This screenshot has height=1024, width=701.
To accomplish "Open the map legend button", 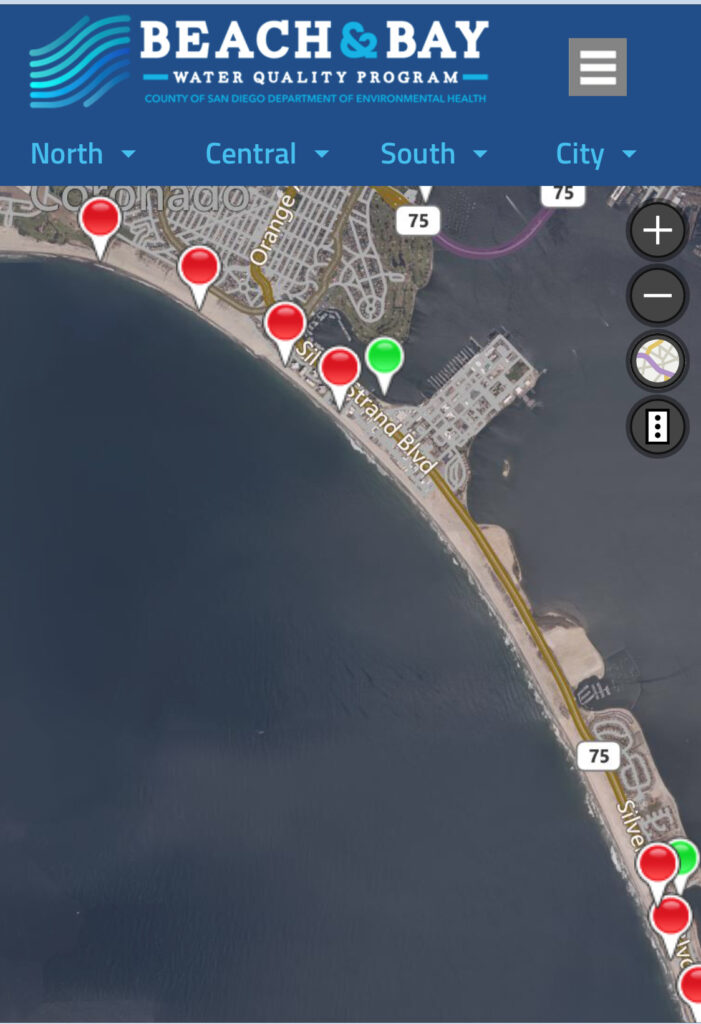I will 657,427.
